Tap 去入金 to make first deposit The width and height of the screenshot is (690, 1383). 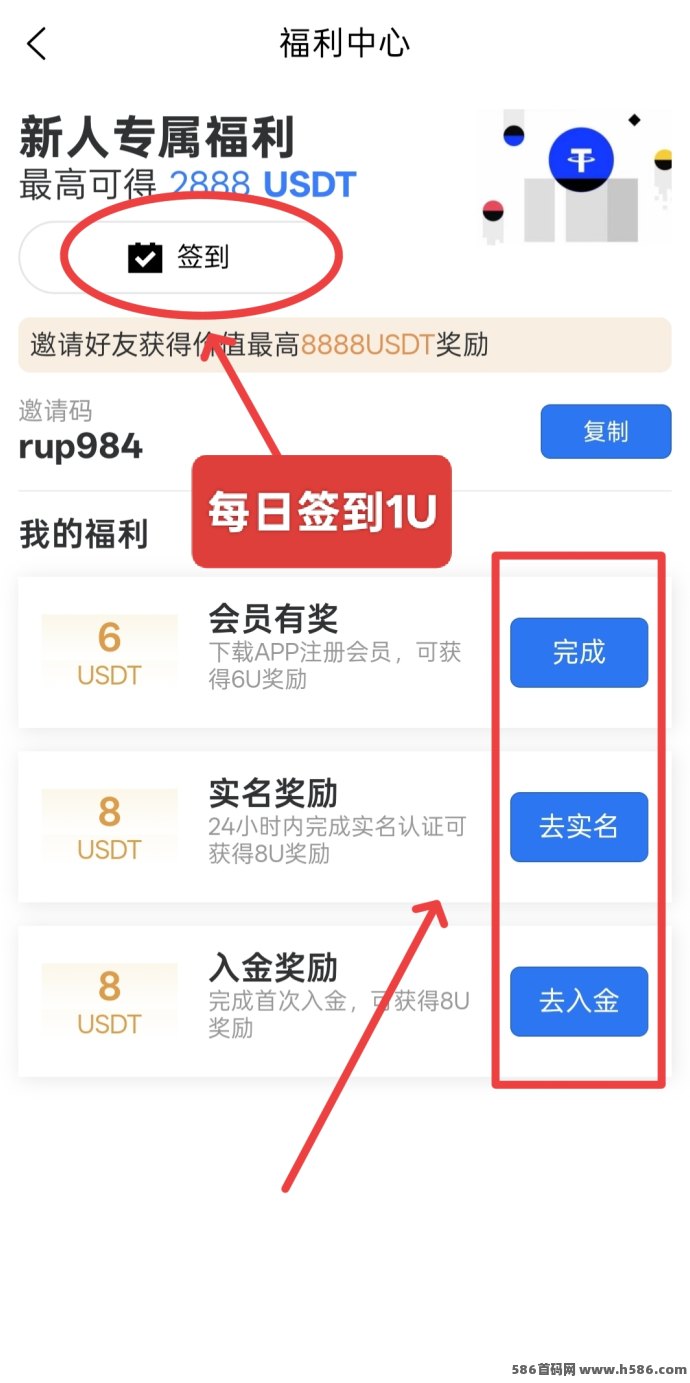tap(579, 1001)
